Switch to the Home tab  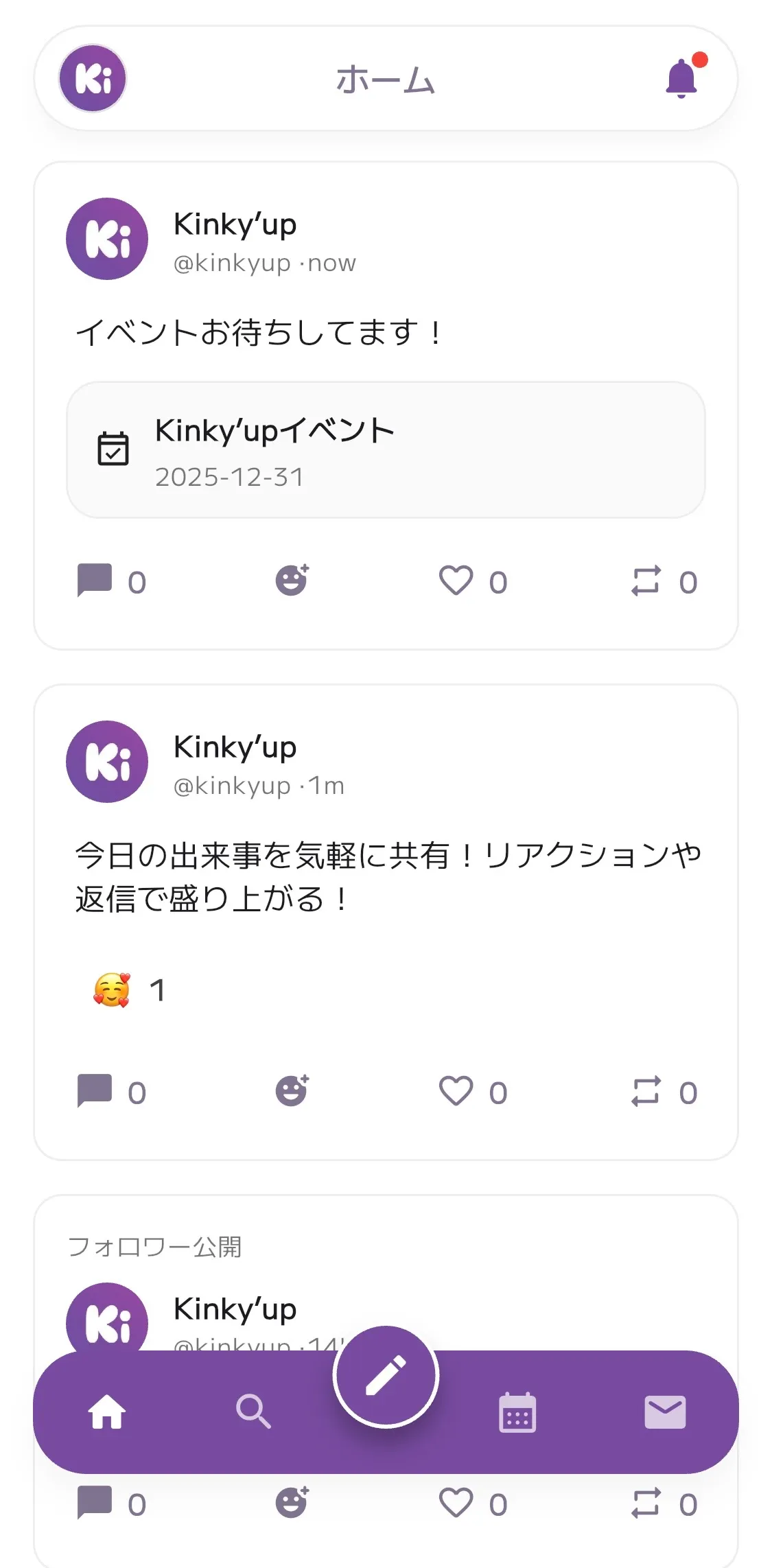107,1412
